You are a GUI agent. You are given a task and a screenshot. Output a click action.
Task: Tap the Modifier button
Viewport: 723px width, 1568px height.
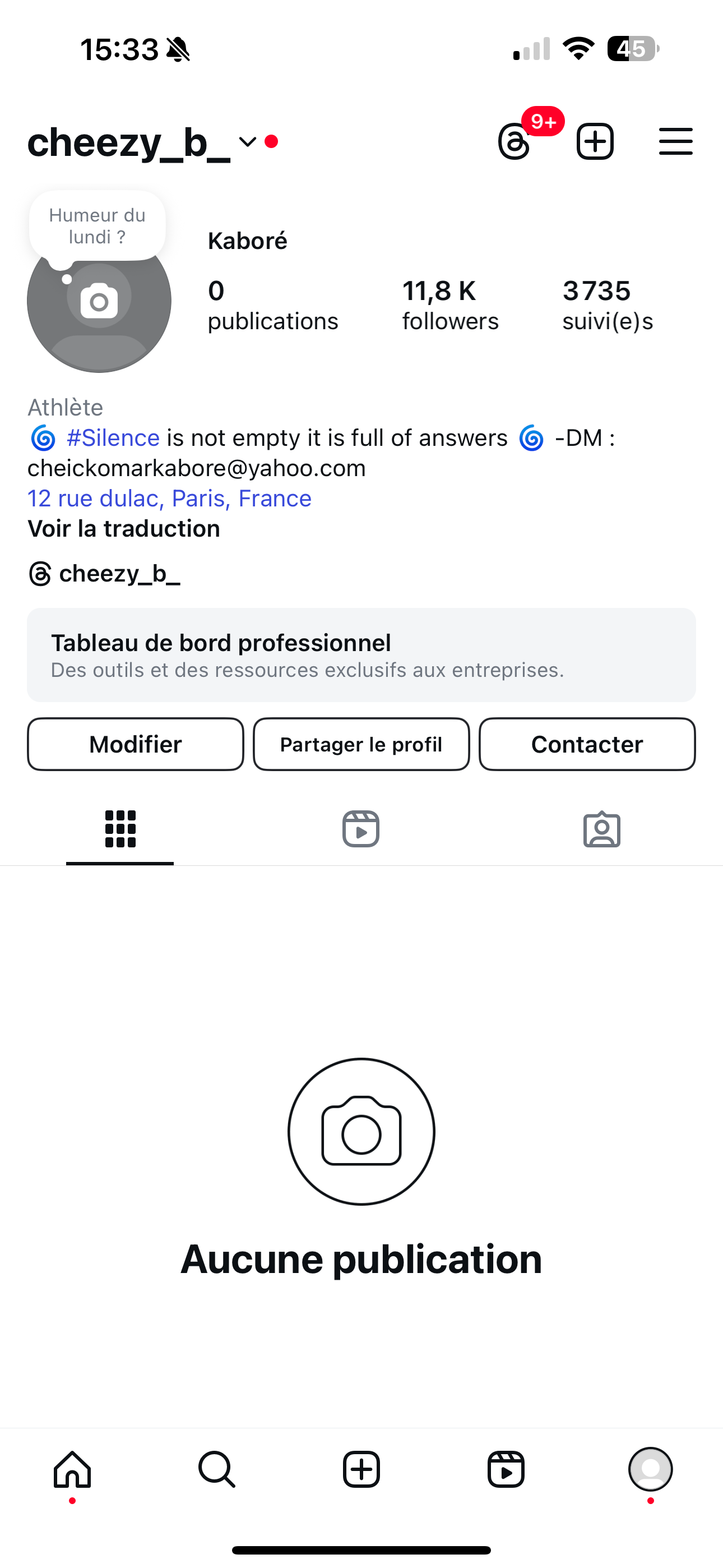coord(136,744)
